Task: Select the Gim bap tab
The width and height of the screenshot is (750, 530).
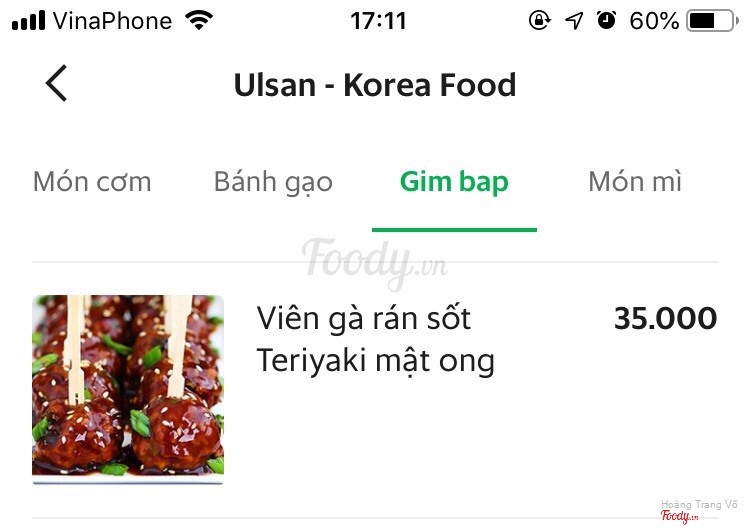Action: click(454, 182)
